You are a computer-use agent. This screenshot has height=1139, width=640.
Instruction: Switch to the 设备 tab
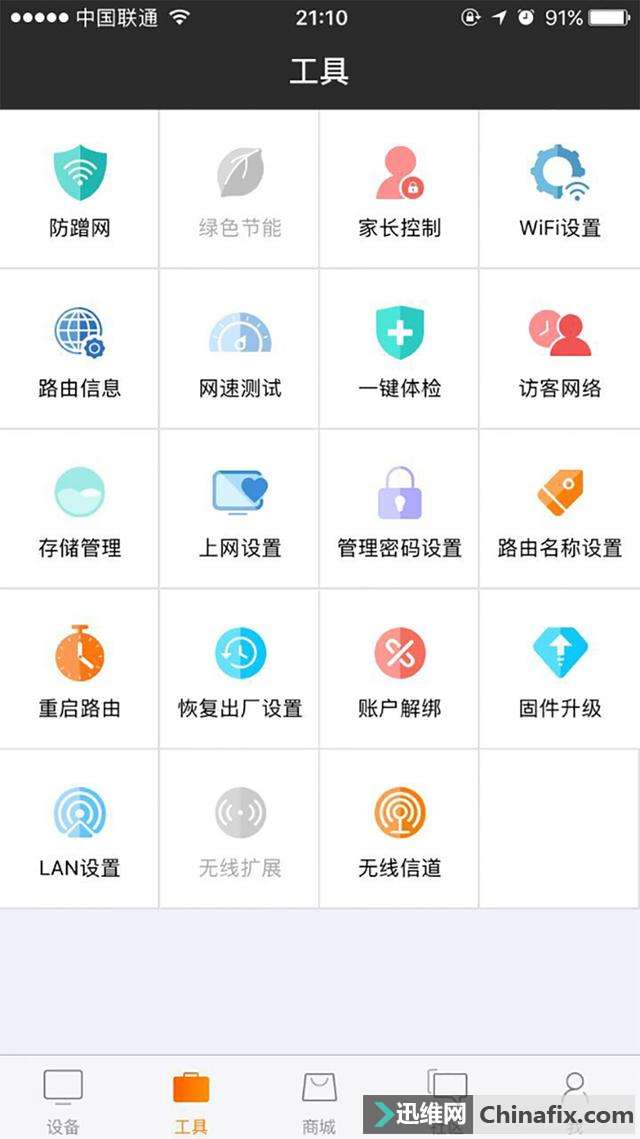pos(63,1100)
